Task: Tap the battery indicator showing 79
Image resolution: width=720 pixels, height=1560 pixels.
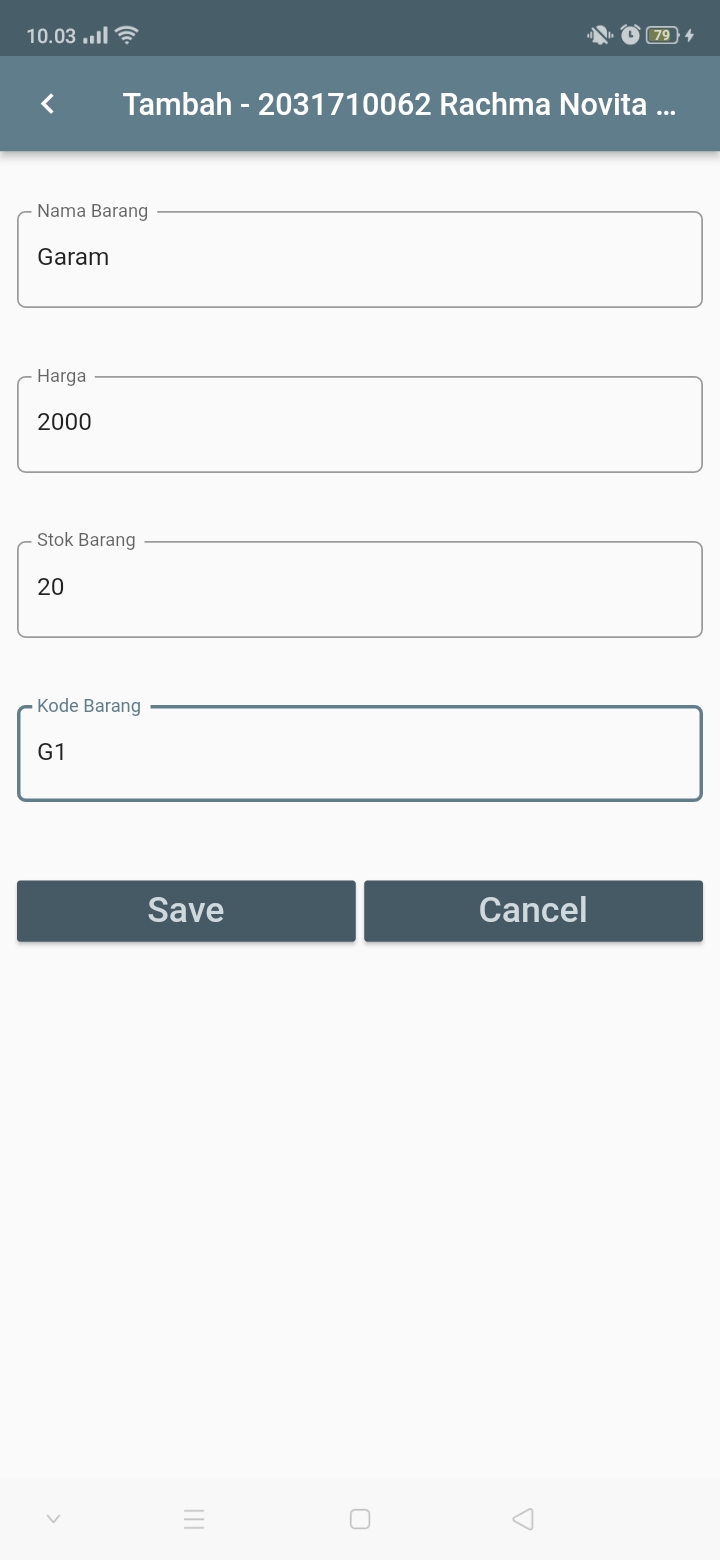Action: (663, 33)
